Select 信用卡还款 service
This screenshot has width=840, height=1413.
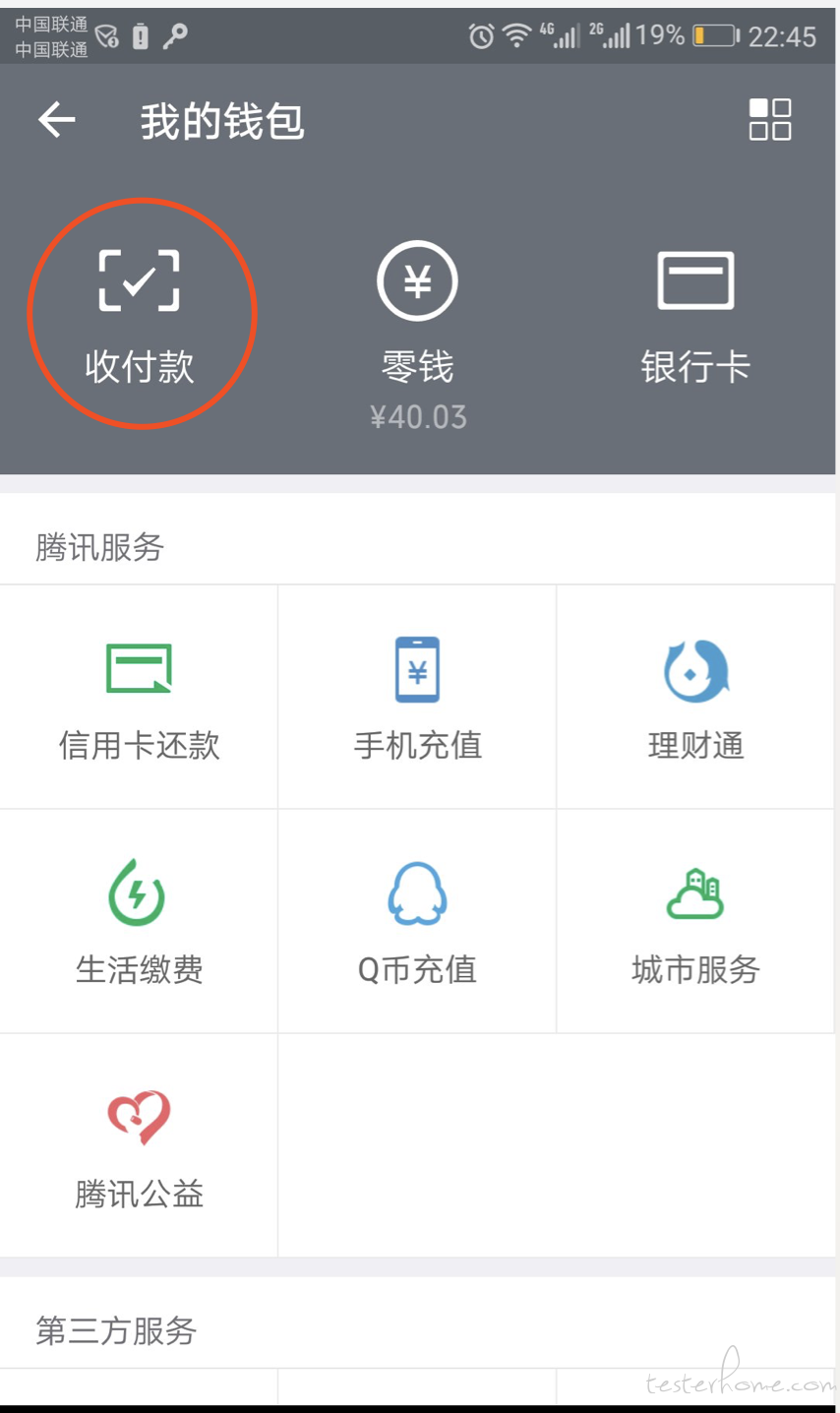pyautogui.click(x=139, y=697)
